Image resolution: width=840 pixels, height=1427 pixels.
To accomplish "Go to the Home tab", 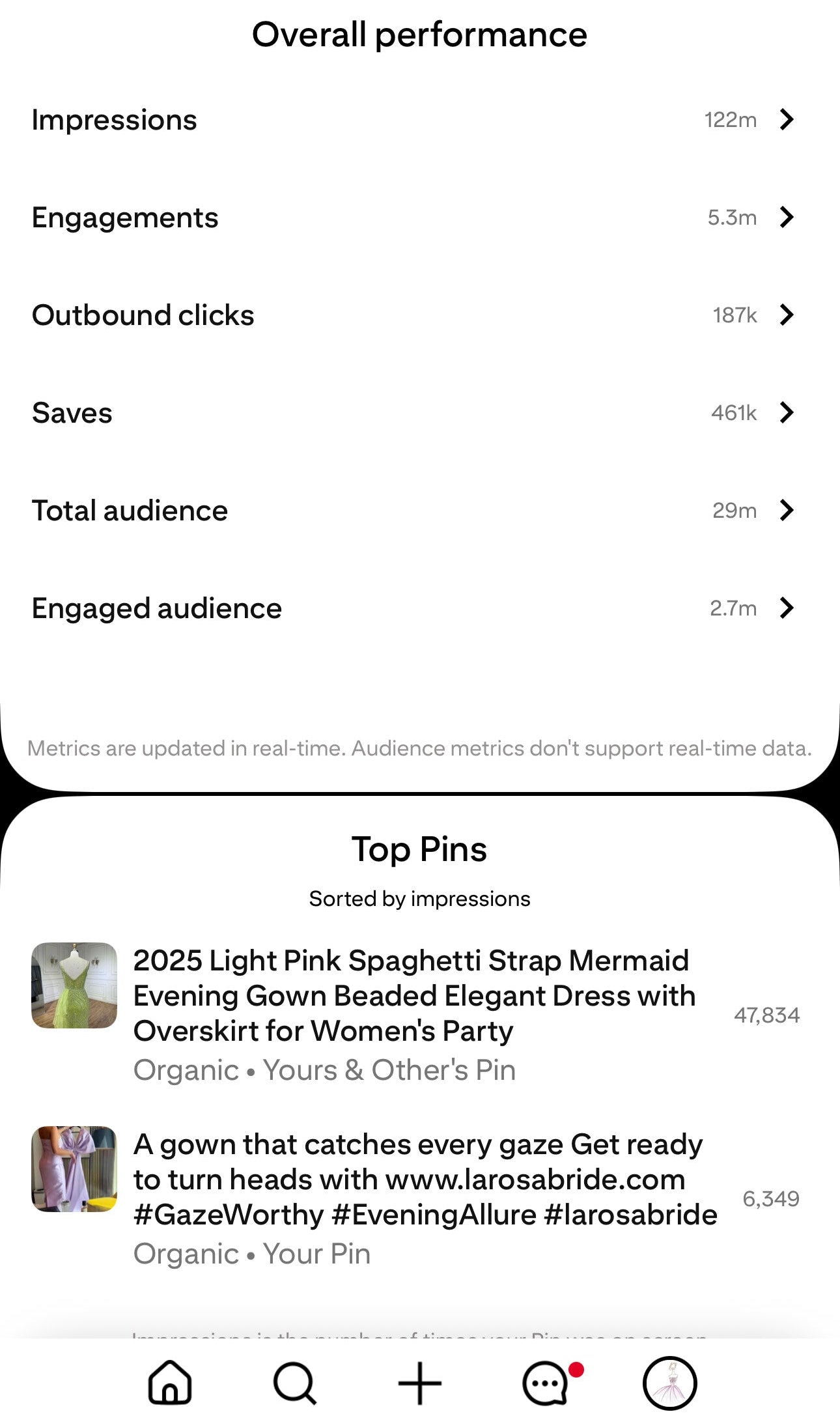I will tap(170, 1383).
